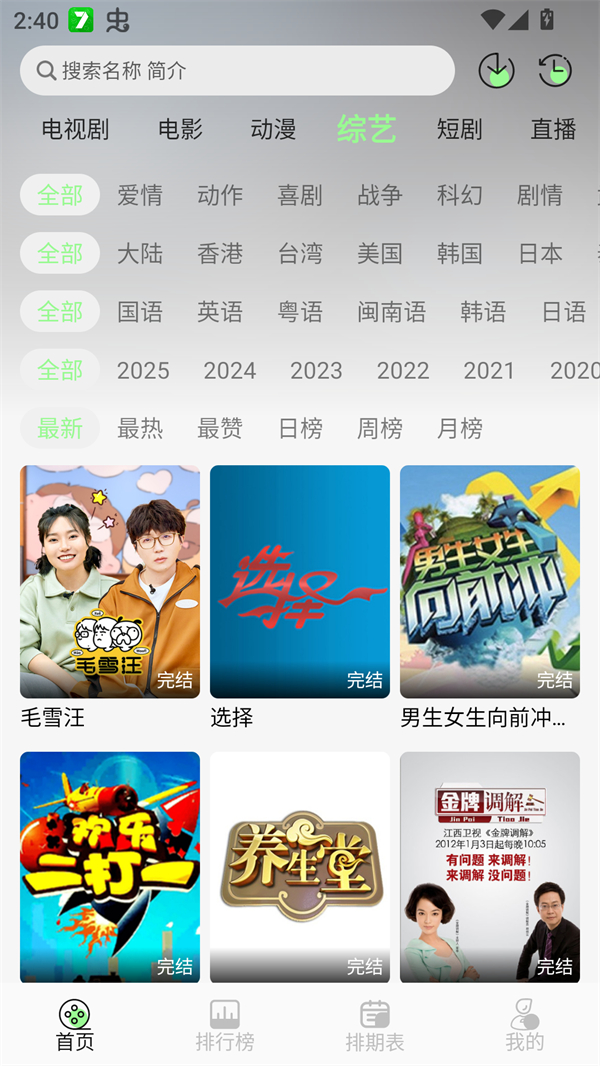Go to the 排期表 tab
This screenshot has width=600, height=1066.
tap(375, 1025)
